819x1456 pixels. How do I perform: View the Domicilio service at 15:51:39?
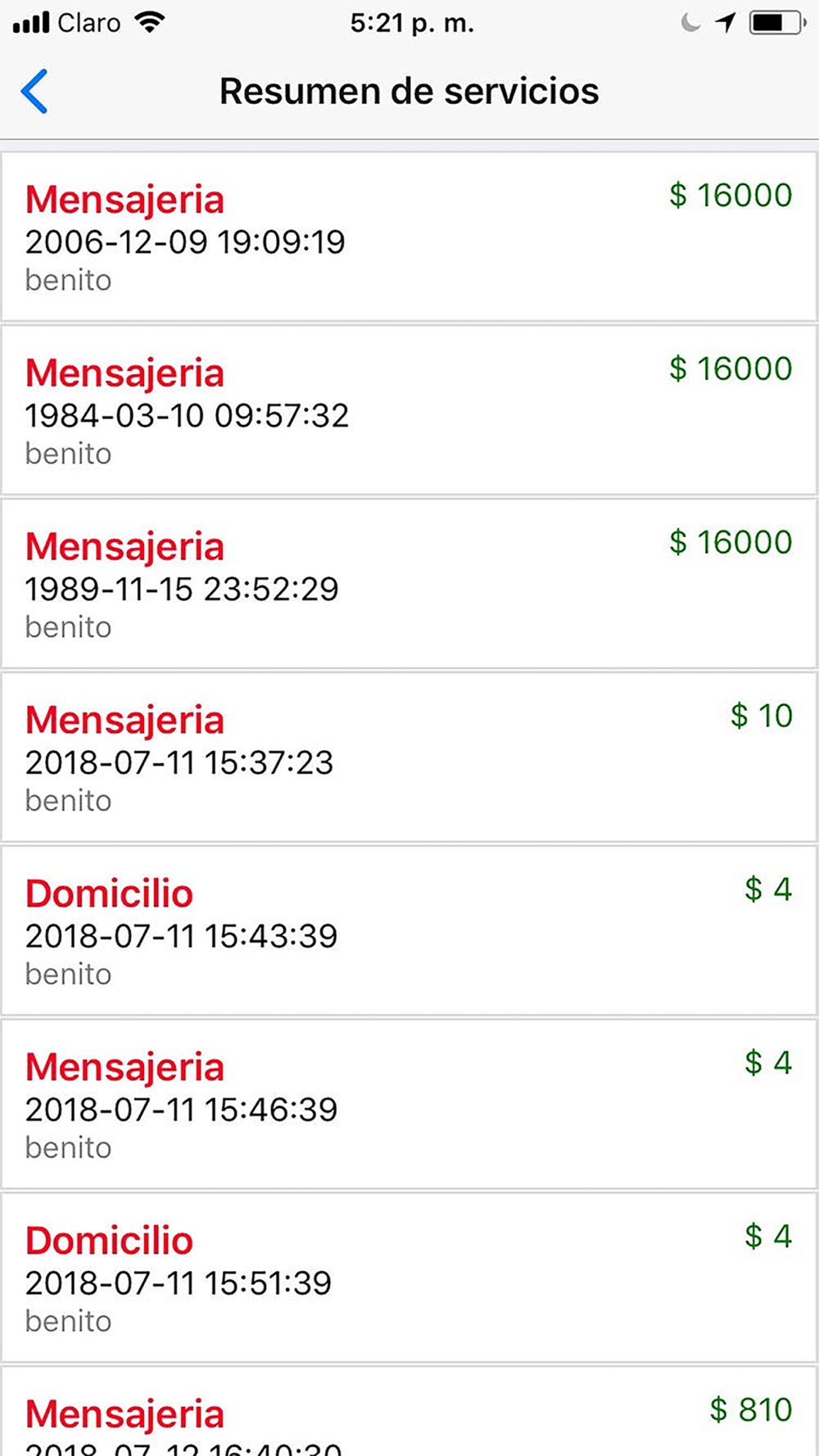tap(409, 1278)
